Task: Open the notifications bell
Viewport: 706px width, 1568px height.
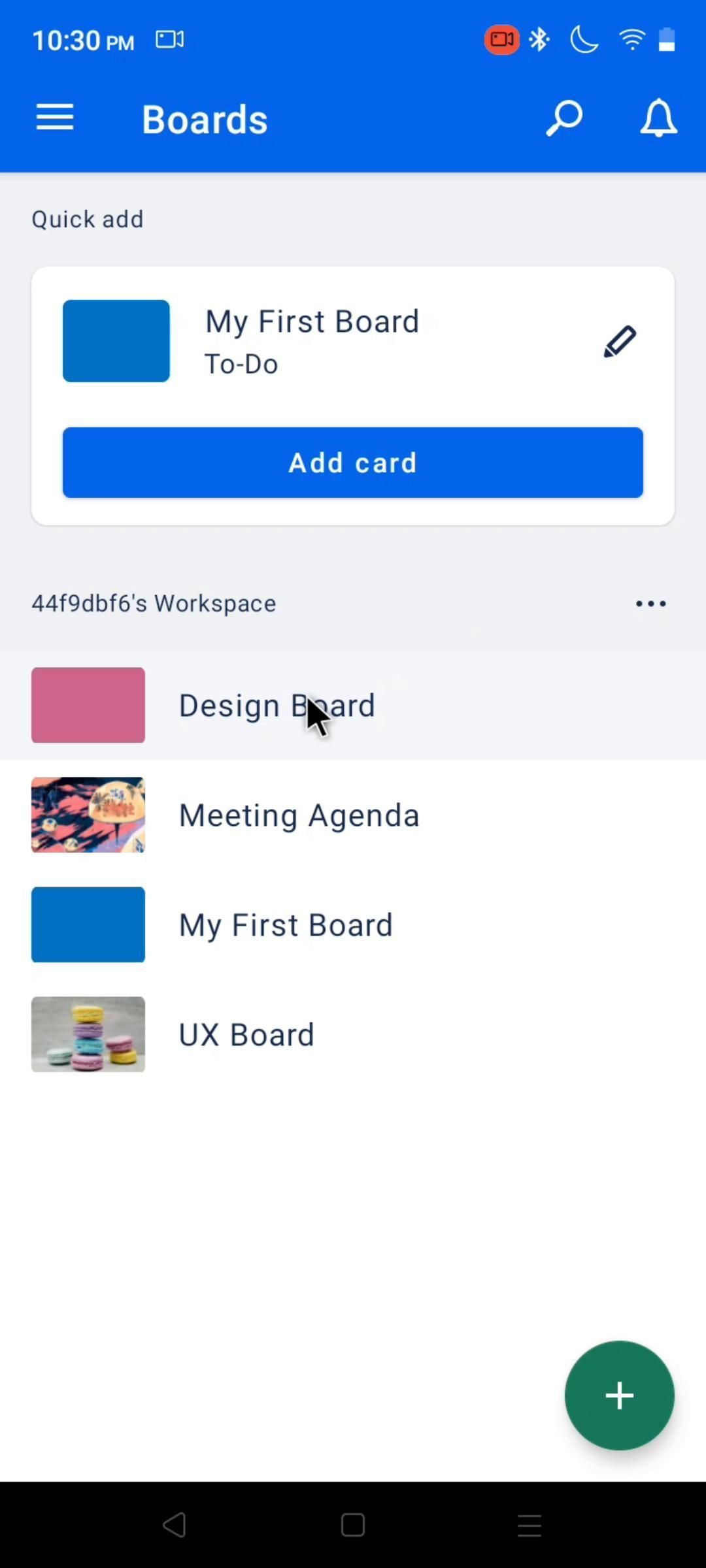Action: pos(658,118)
